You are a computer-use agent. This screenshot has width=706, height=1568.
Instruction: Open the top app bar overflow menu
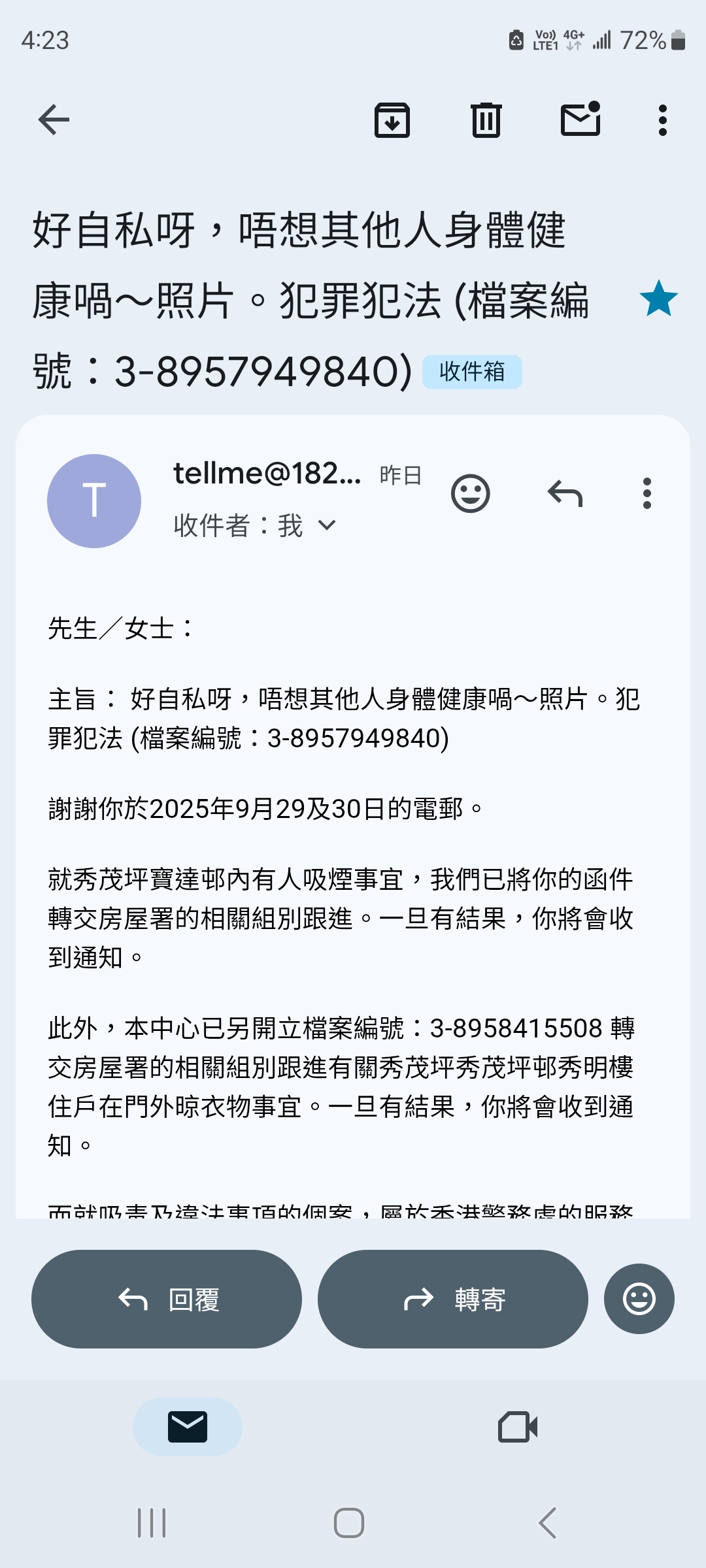click(x=663, y=120)
